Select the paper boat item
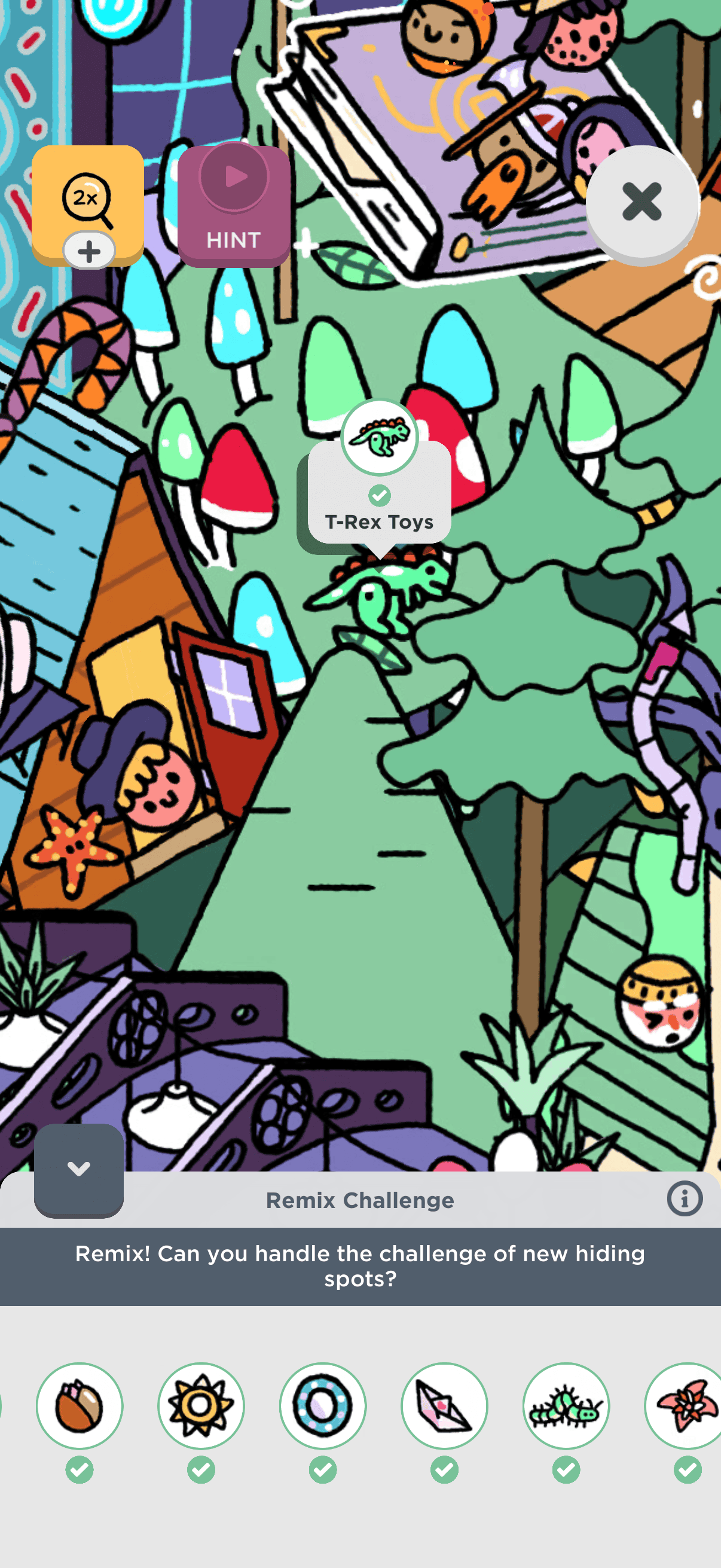 point(445,1405)
